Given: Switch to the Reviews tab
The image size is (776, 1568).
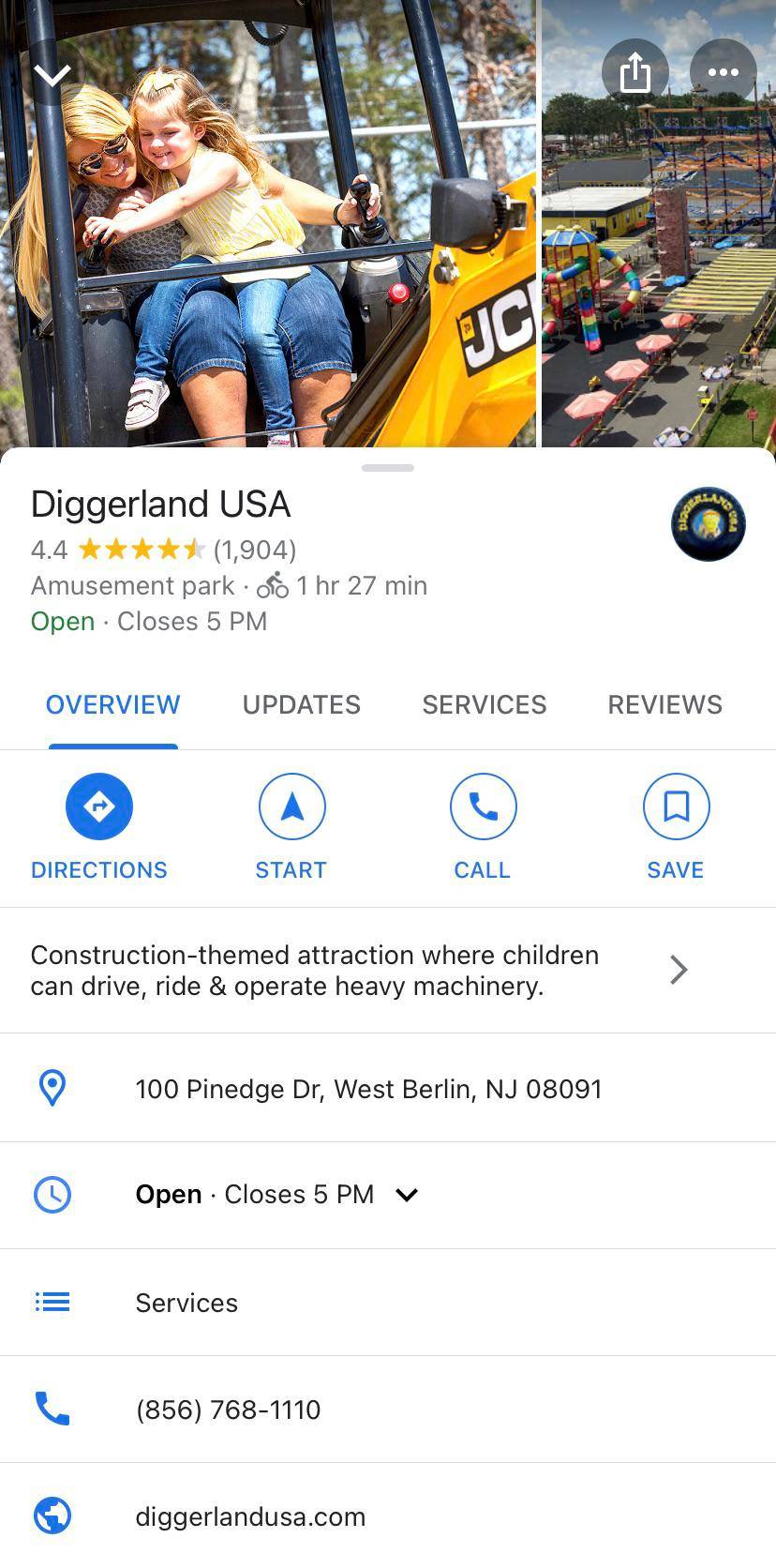Looking at the screenshot, I should click(x=664, y=705).
